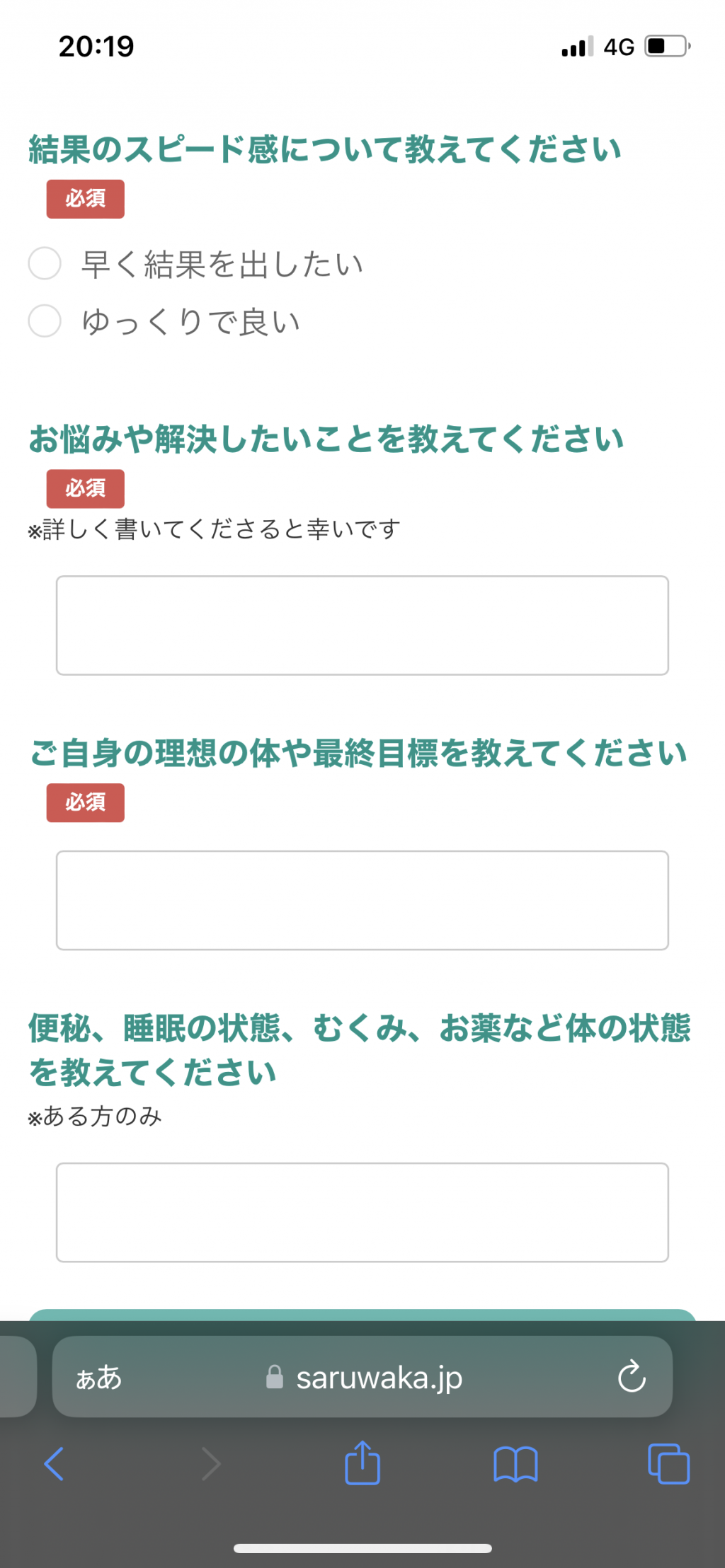This screenshot has height=1568, width=725.
Task: Open the ぁあ page settings menu
Action: 99,1378
